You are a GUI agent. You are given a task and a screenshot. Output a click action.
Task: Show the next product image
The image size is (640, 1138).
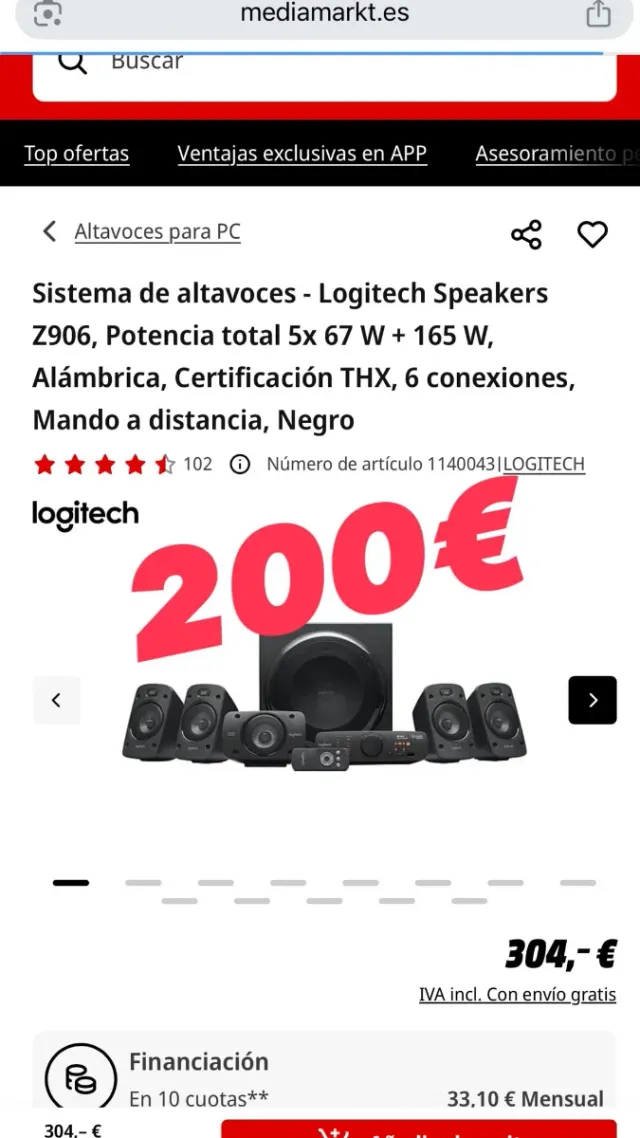point(592,700)
